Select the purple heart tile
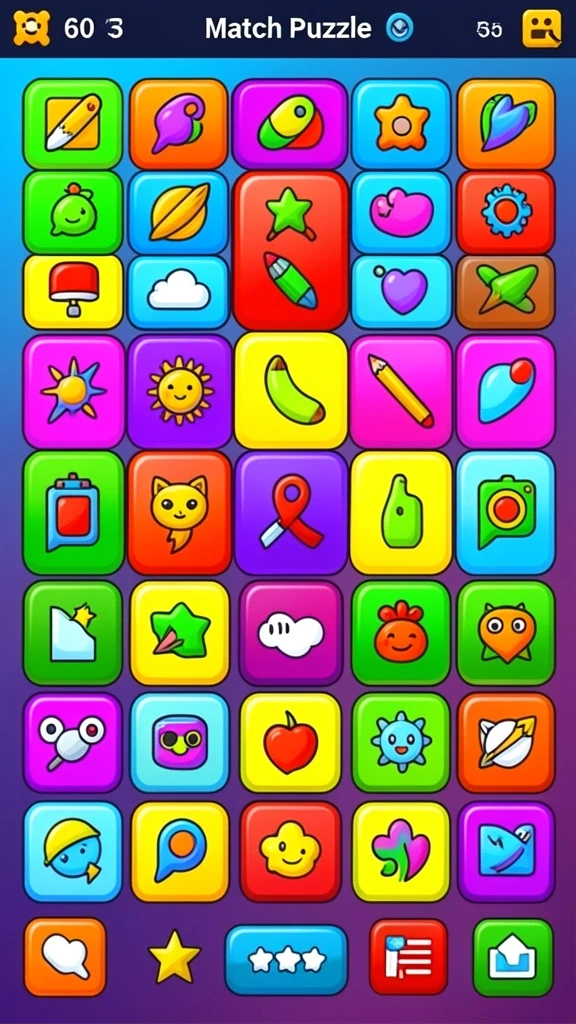576x1024 pixels. coord(401,291)
